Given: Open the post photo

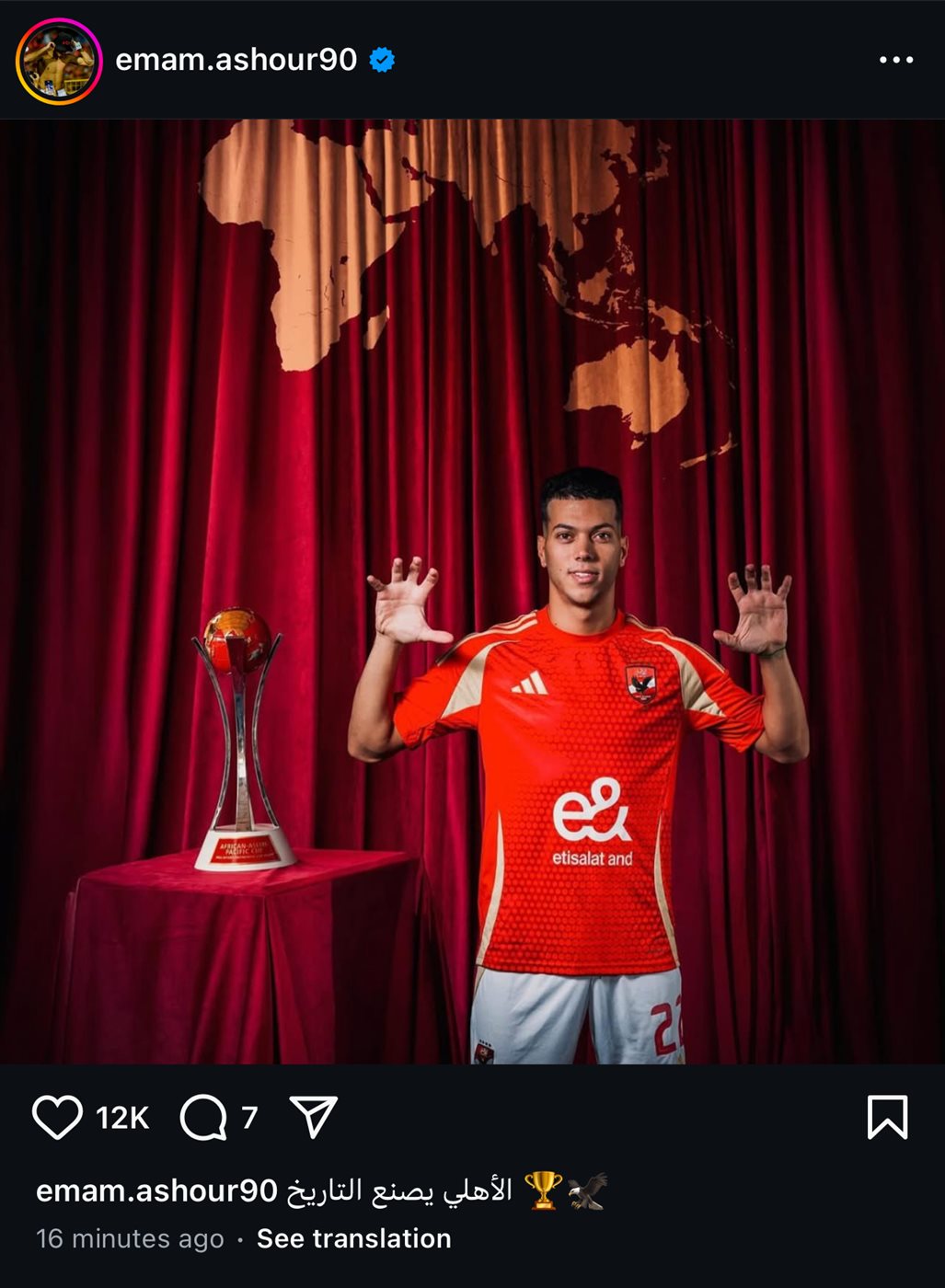Looking at the screenshot, I should pyautogui.click(x=472, y=591).
